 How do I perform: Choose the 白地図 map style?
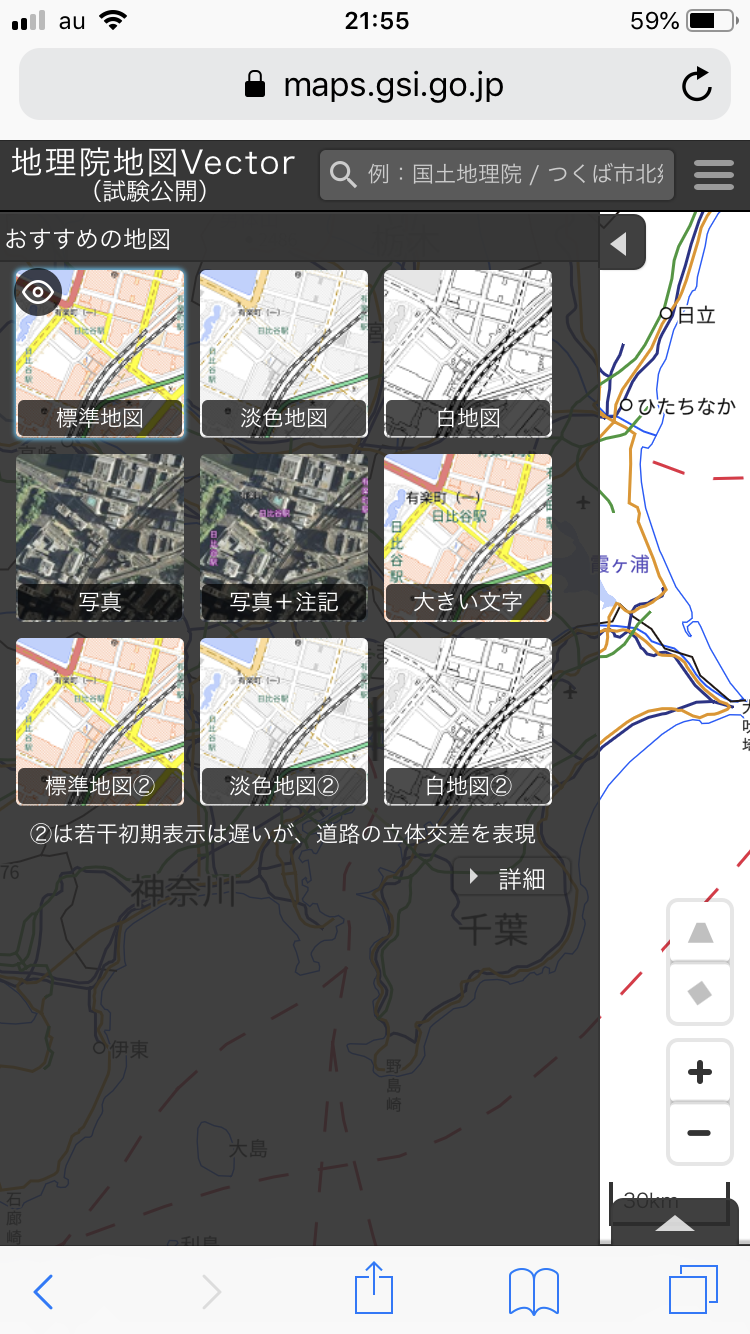pos(468,353)
